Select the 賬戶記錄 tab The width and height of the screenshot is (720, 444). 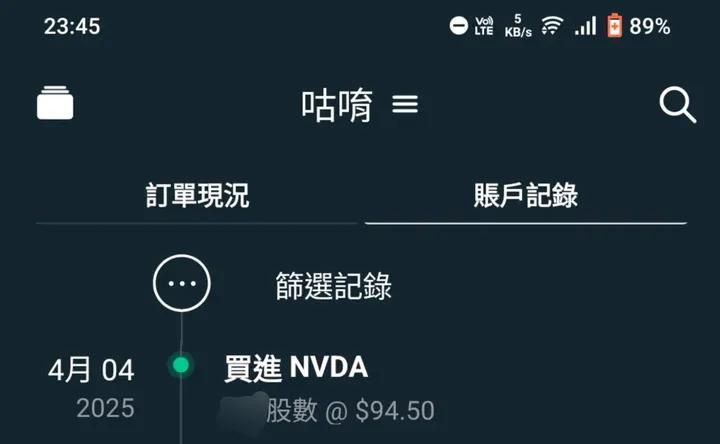[x=525, y=196]
